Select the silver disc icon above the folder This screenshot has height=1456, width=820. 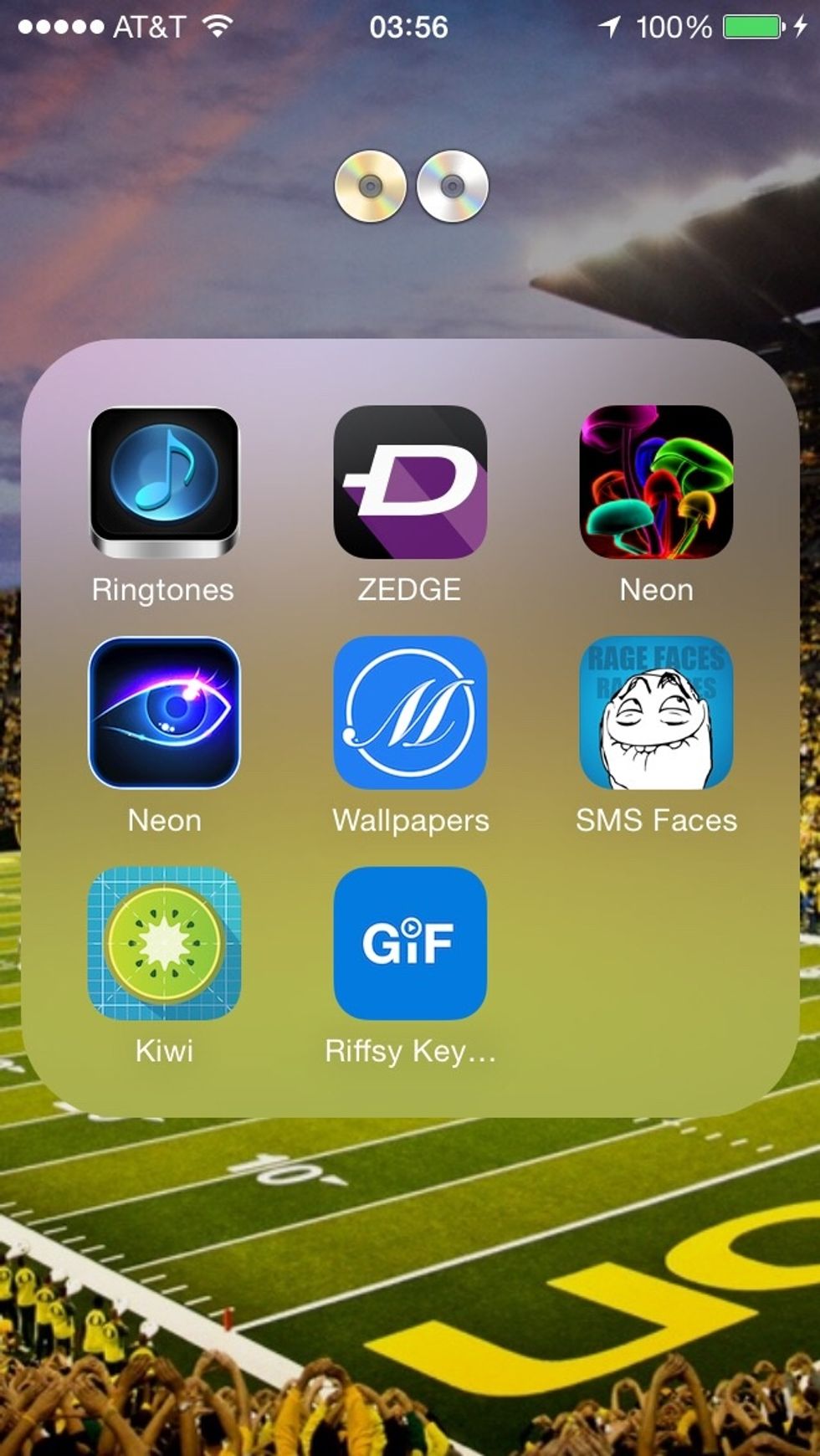click(x=452, y=185)
